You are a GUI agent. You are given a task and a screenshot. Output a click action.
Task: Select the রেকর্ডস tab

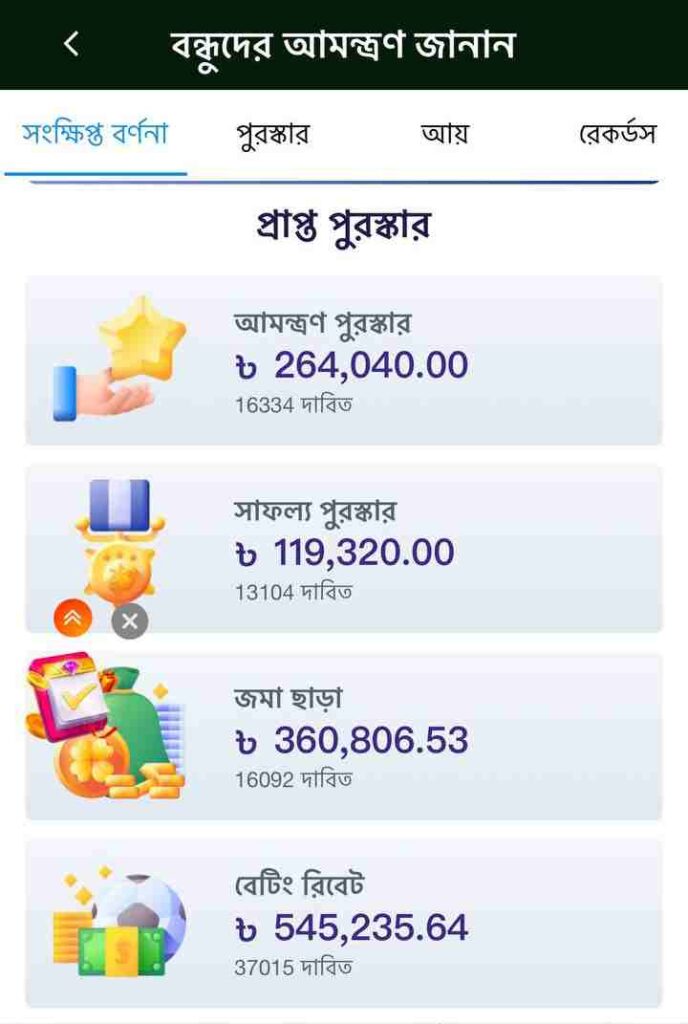click(x=618, y=134)
